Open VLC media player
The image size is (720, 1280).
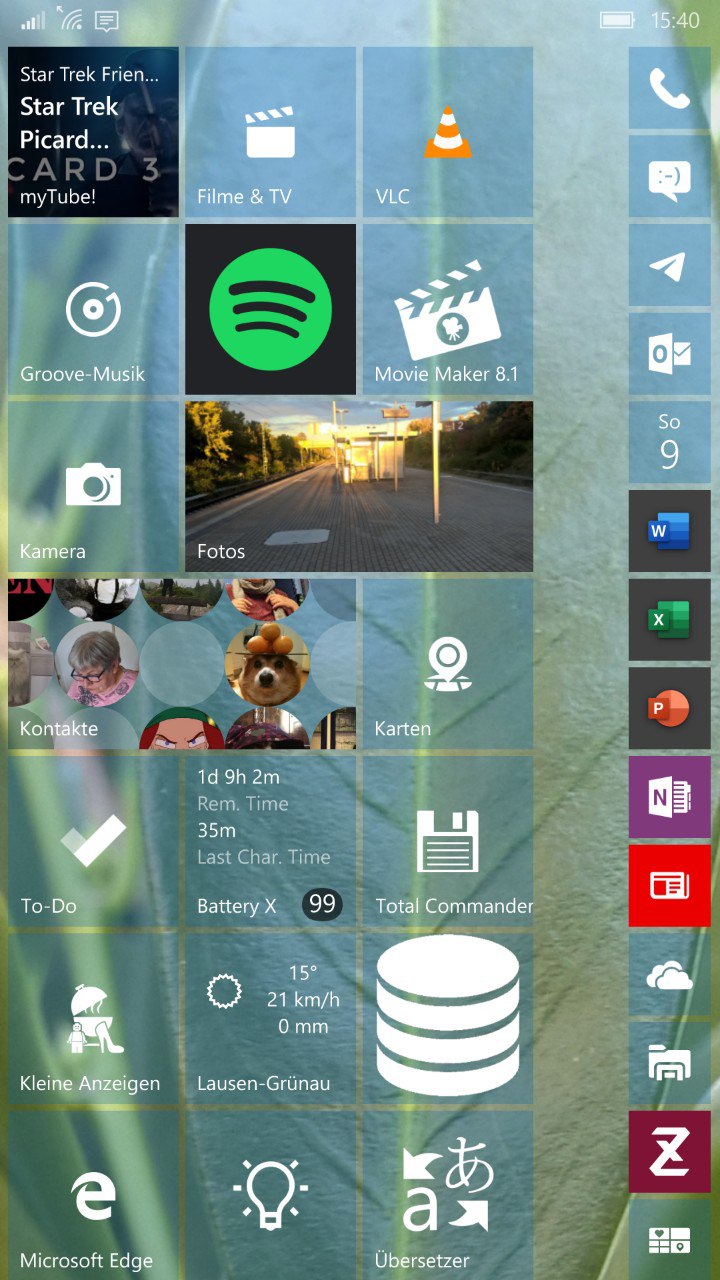(447, 132)
